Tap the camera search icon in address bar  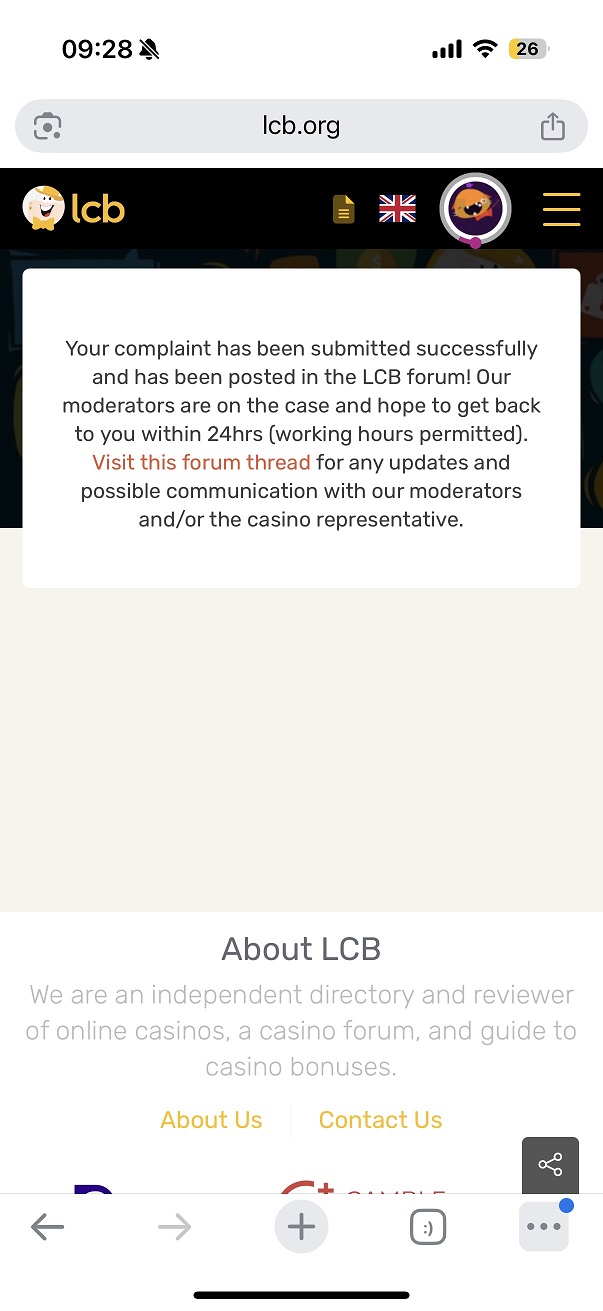48,126
